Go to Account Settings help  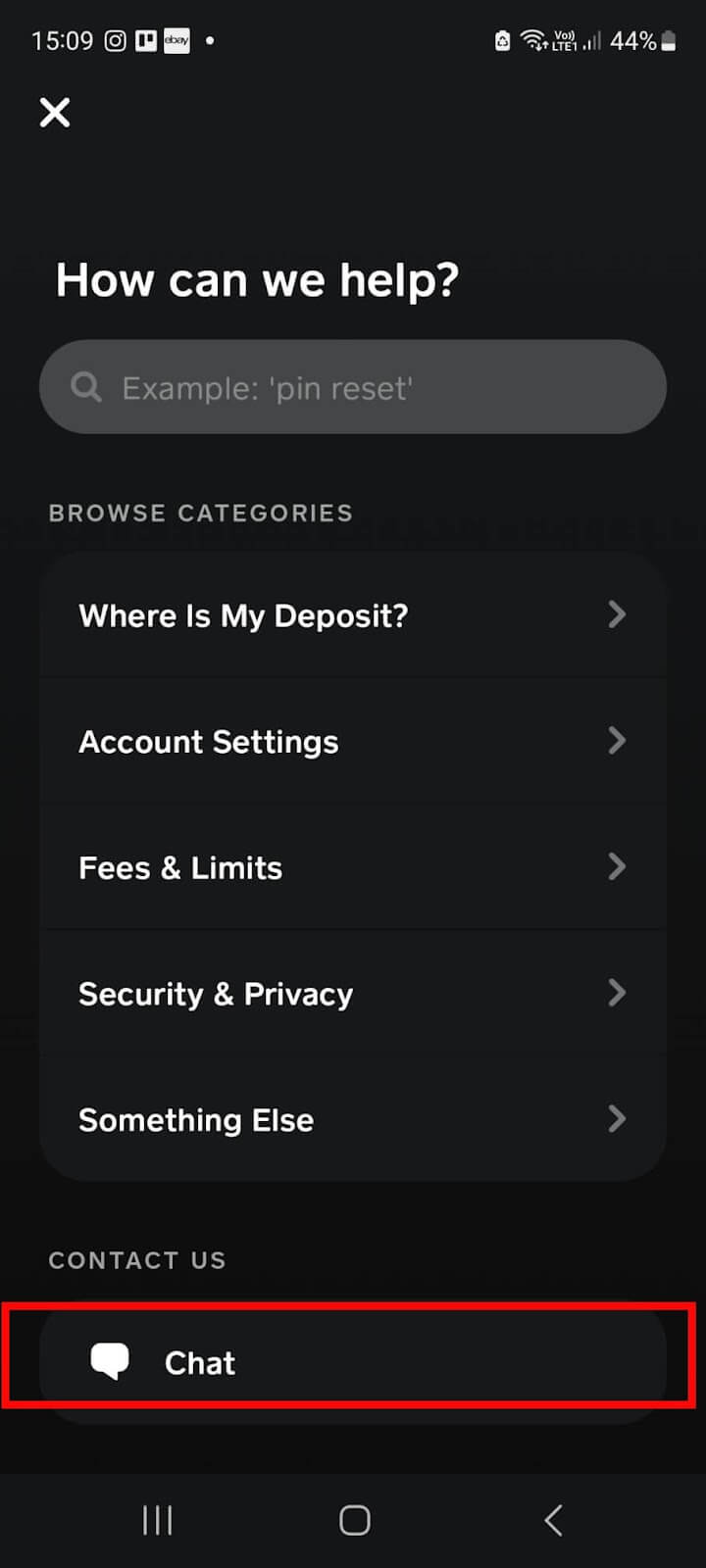tap(353, 742)
